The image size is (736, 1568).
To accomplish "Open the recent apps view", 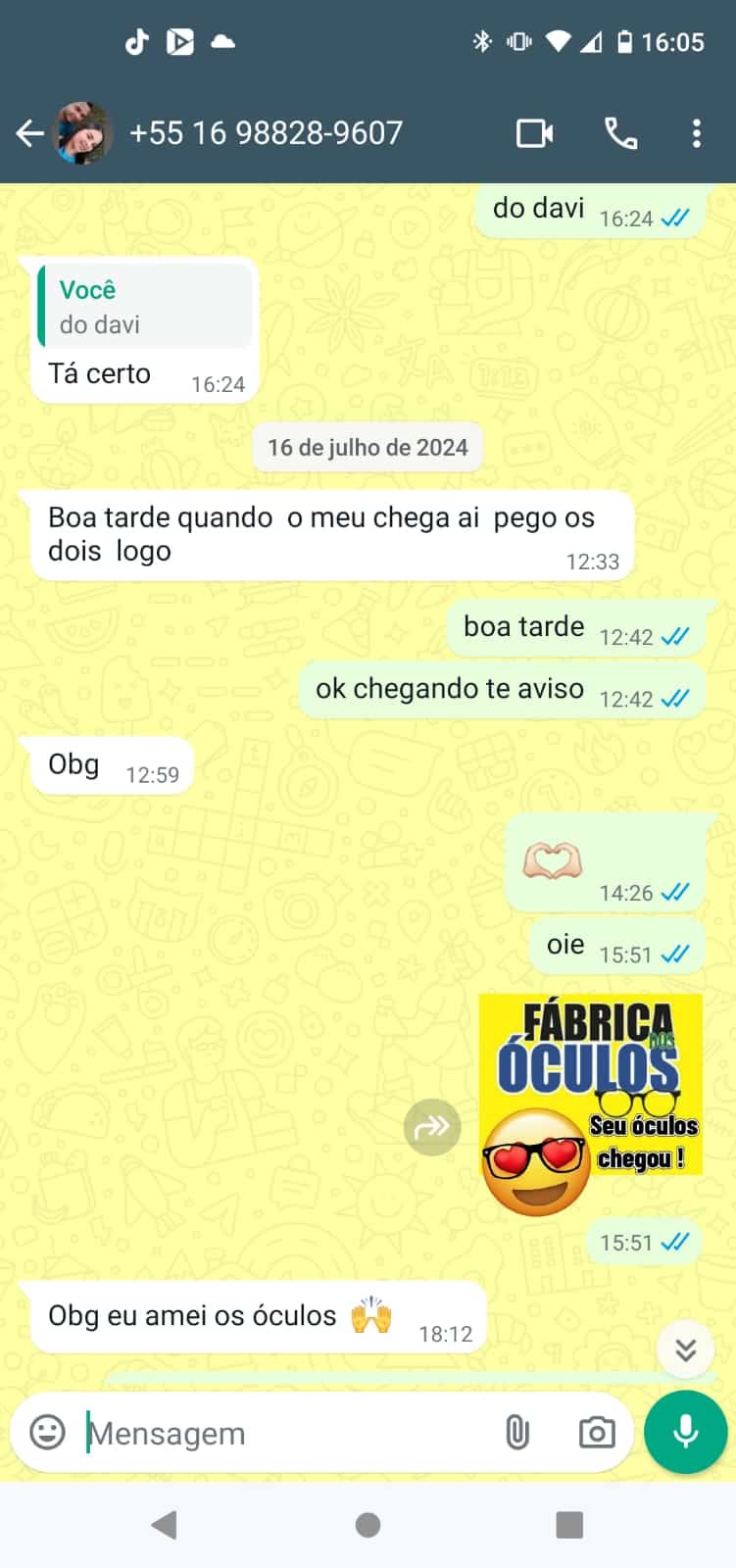I will click(569, 1525).
